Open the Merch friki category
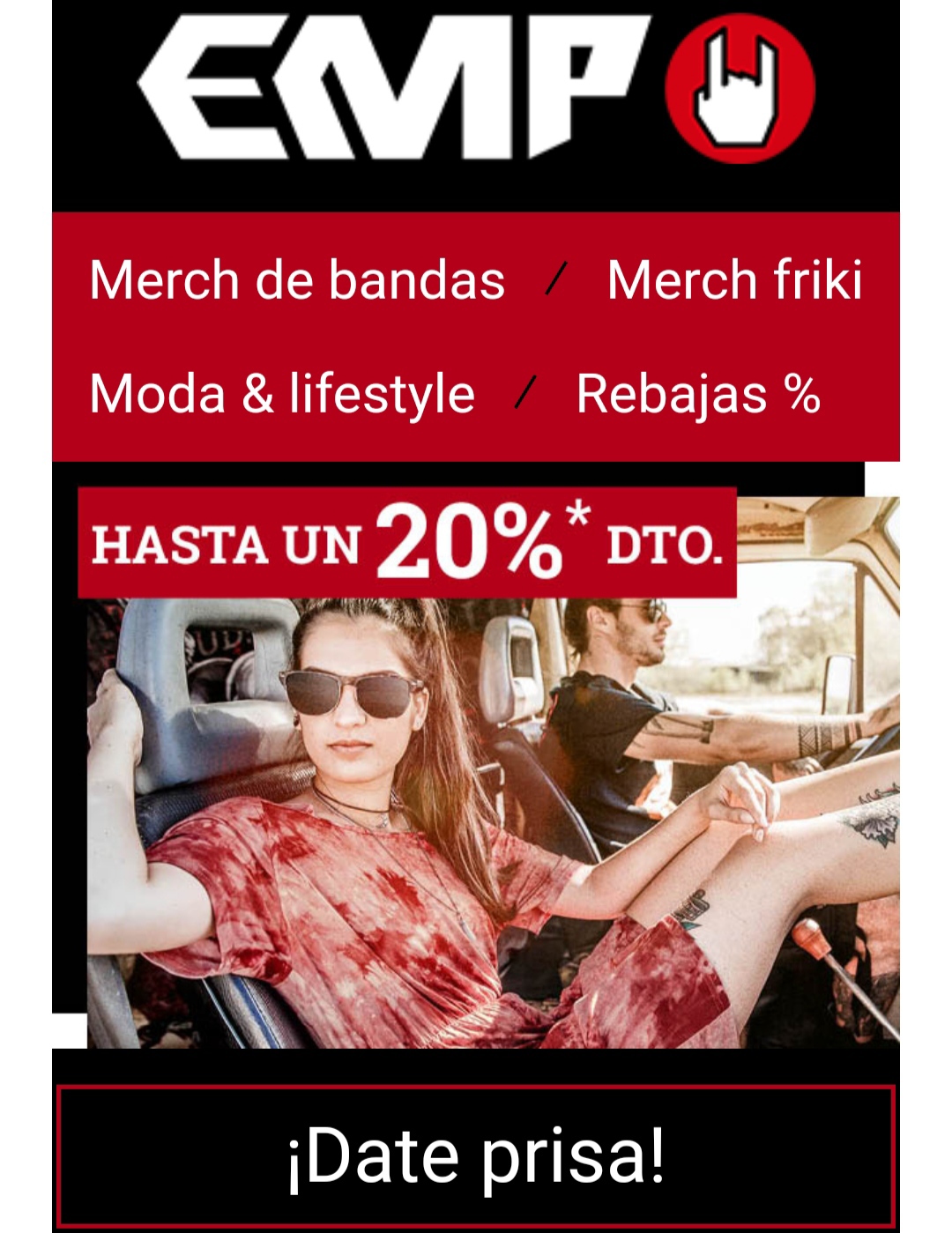Viewport: 952px width, 1233px height. coord(734,280)
